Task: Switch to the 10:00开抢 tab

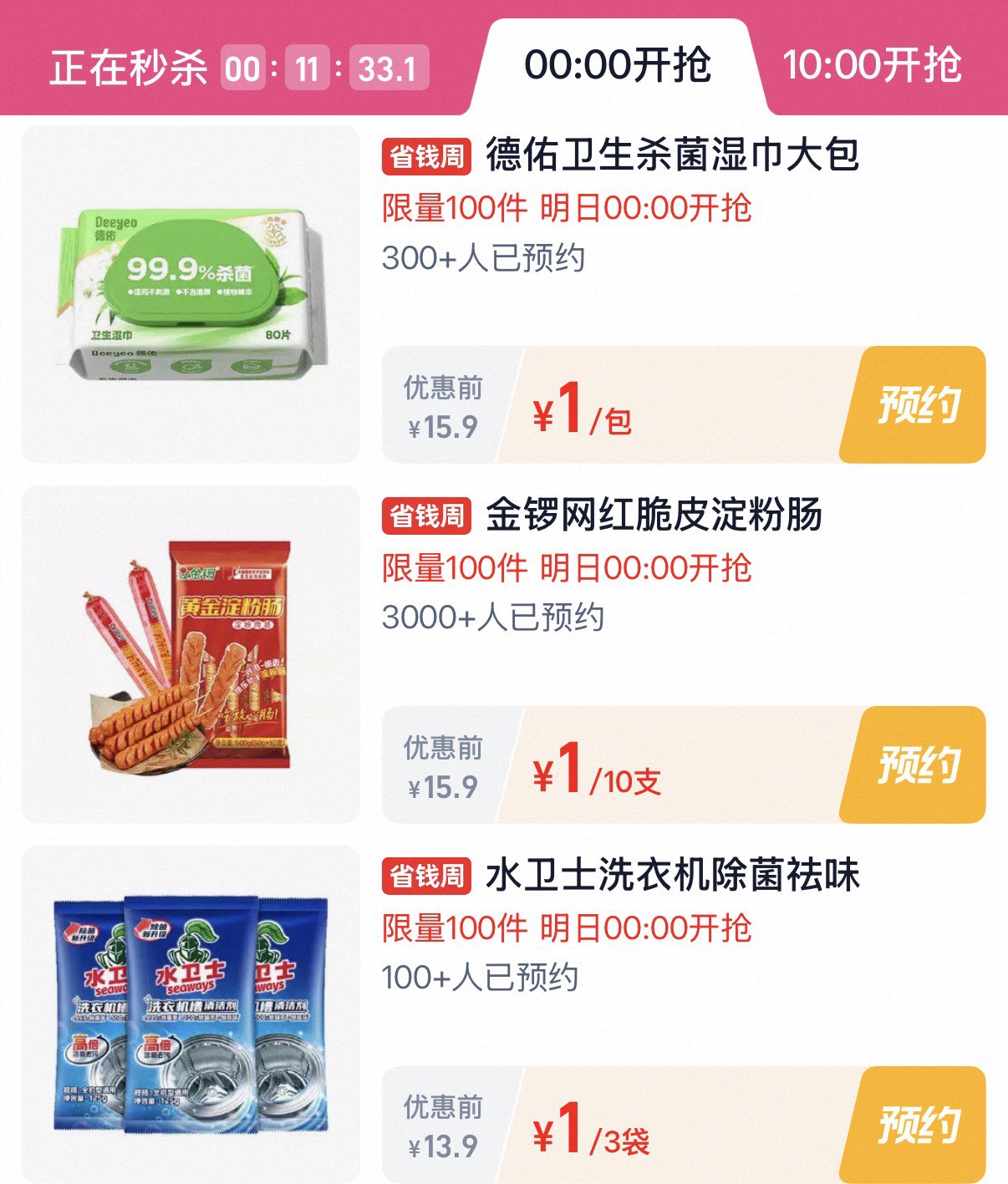Action: (872, 65)
